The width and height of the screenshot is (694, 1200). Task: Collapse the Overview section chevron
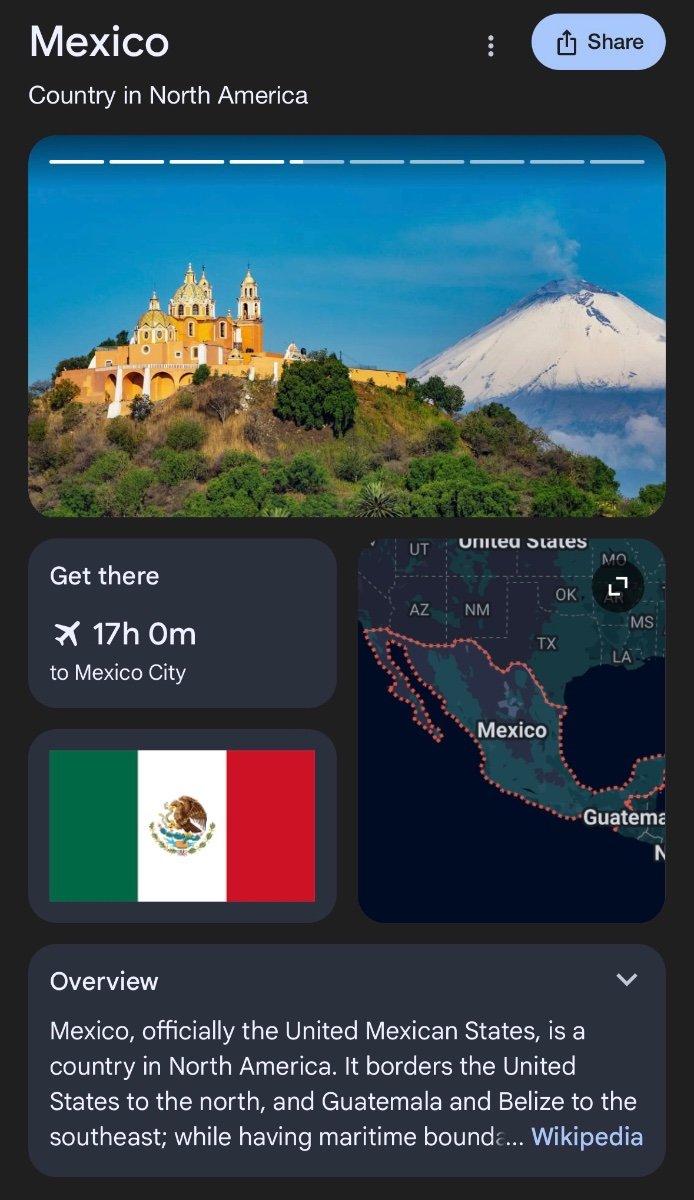(x=627, y=980)
